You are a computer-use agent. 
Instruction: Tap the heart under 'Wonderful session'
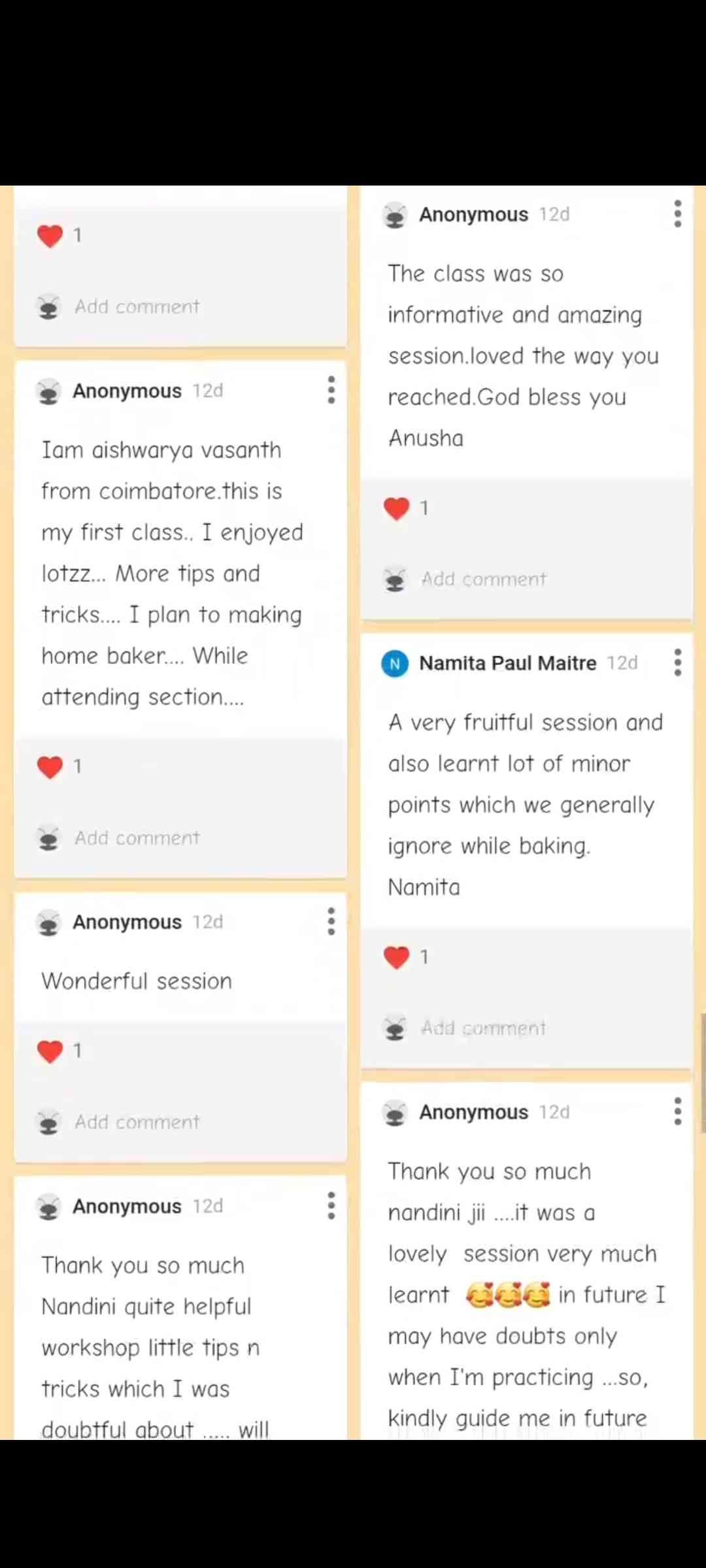point(50,1051)
